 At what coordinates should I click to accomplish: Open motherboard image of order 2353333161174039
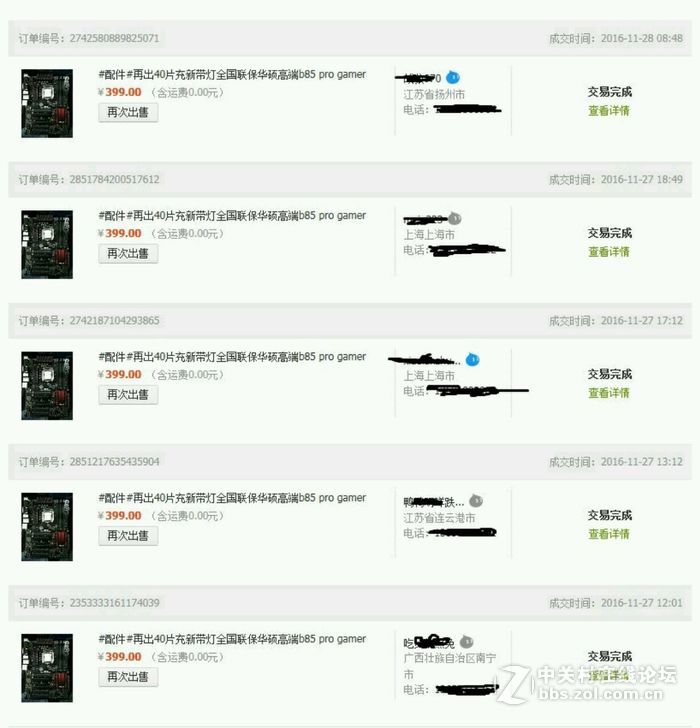[47, 667]
